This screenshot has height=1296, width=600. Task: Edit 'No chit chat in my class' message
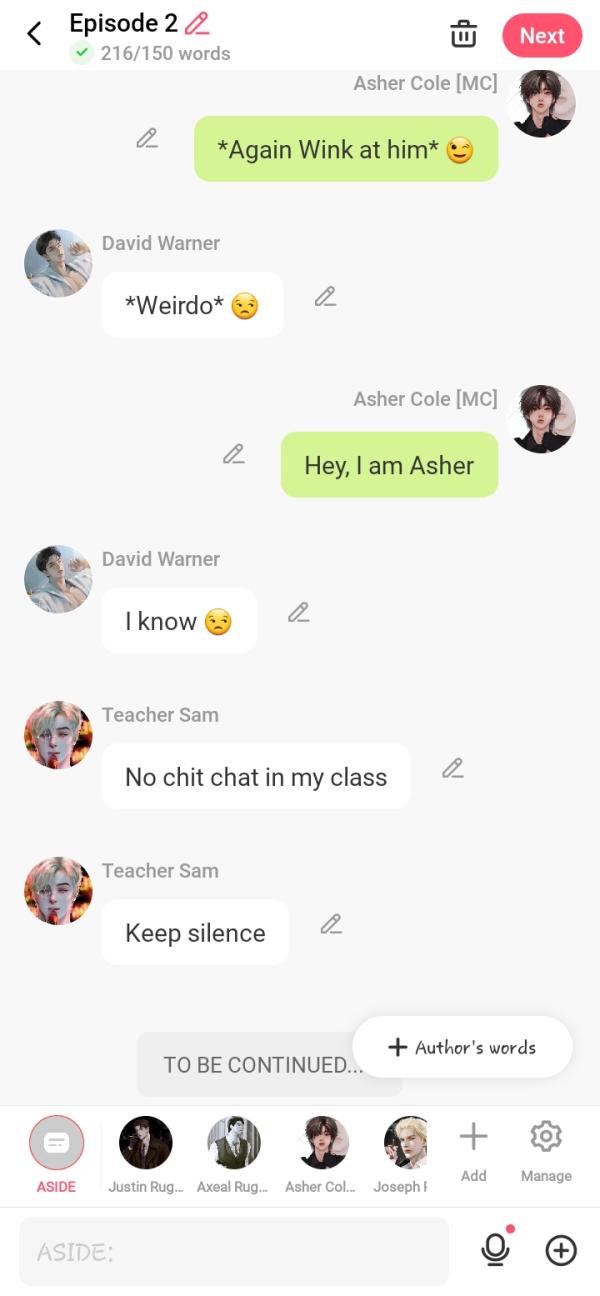(x=453, y=768)
